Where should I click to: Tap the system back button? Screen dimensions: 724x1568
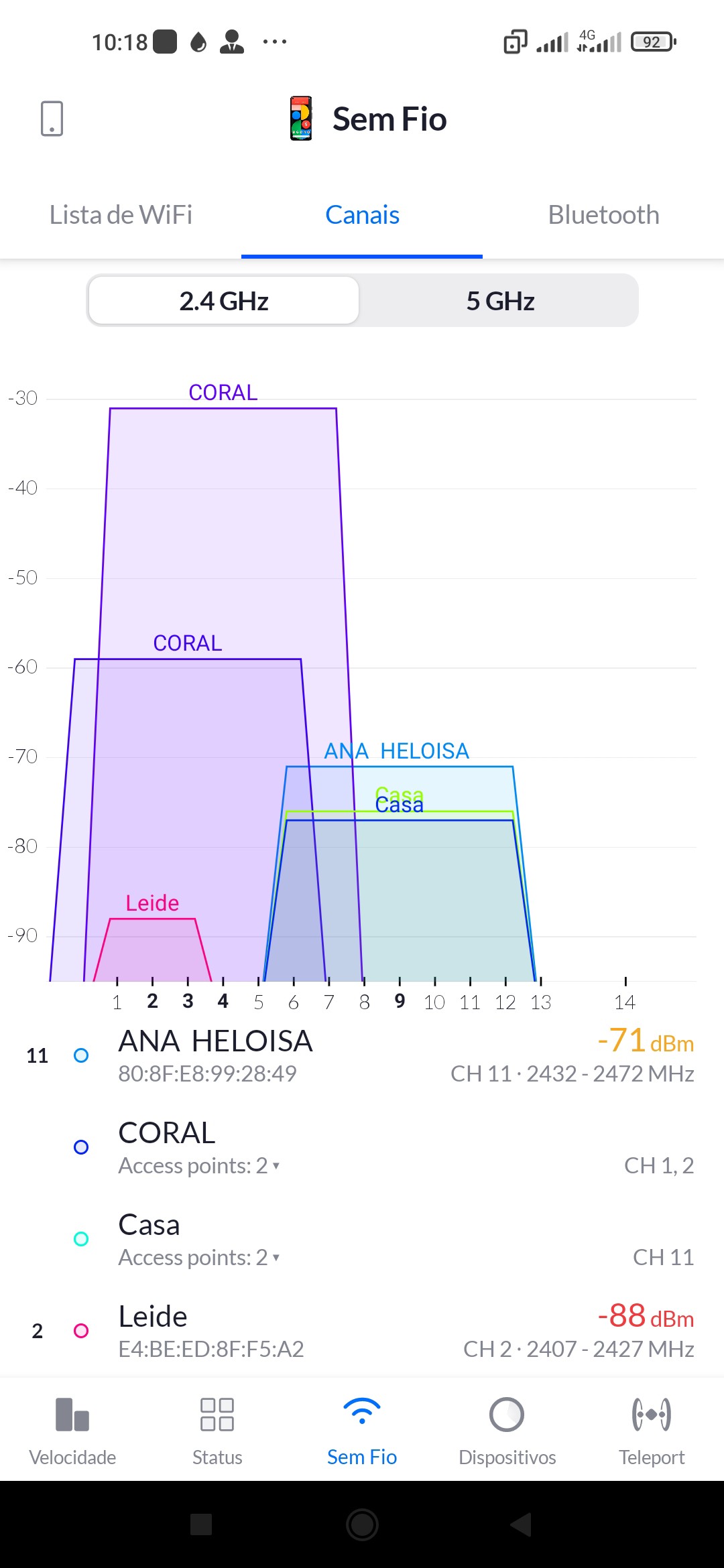point(521,1524)
